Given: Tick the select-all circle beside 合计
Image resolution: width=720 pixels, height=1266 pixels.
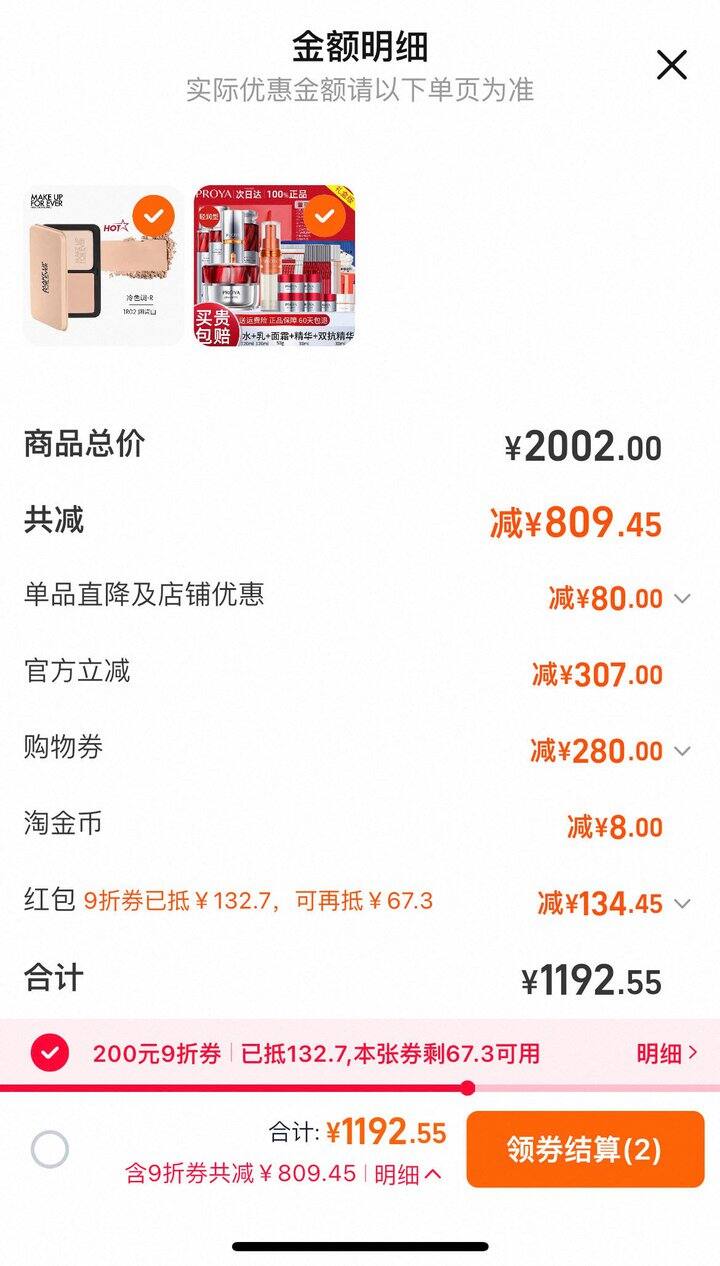Looking at the screenshot, I should click(50, 1150).
